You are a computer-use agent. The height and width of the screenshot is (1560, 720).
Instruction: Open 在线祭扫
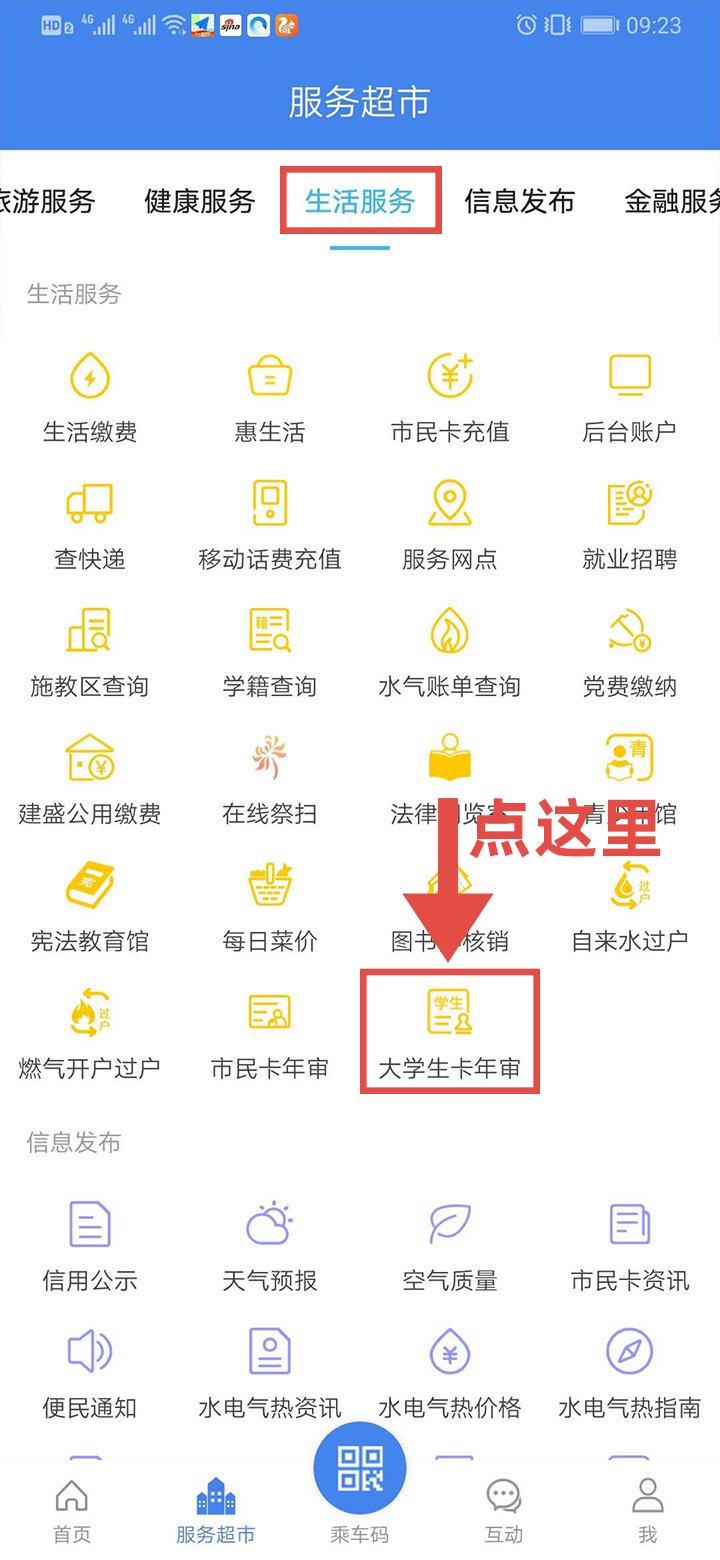[270, 780]
